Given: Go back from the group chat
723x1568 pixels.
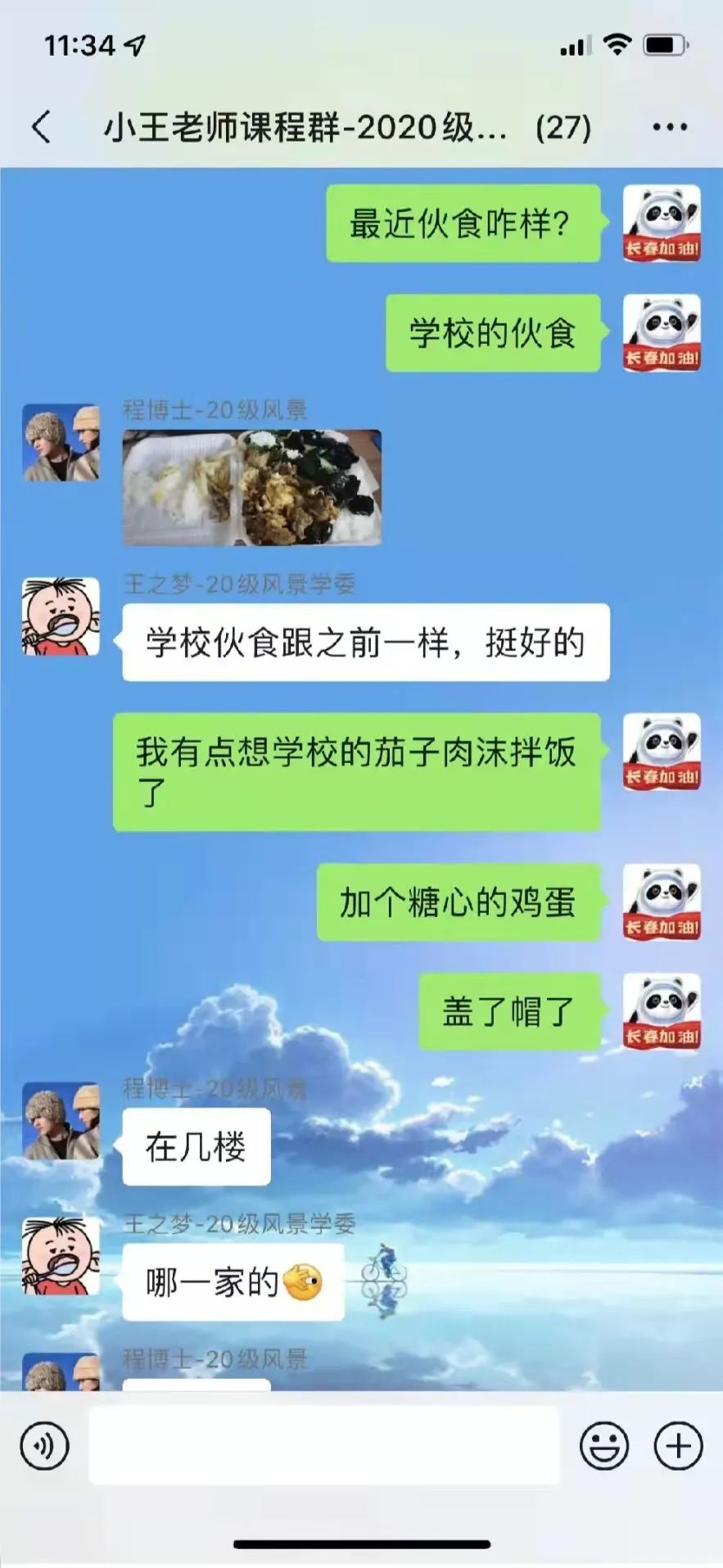Looking at the screenshot, I should 41,127.
